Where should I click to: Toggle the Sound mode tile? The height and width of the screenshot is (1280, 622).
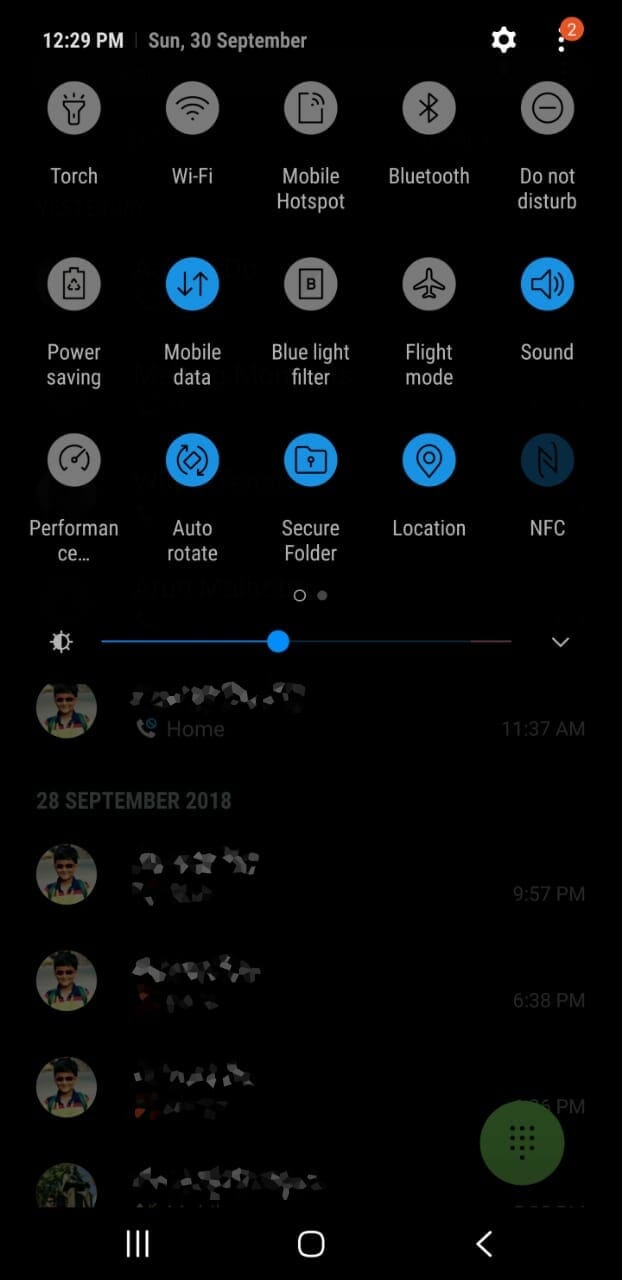(547, 284)
